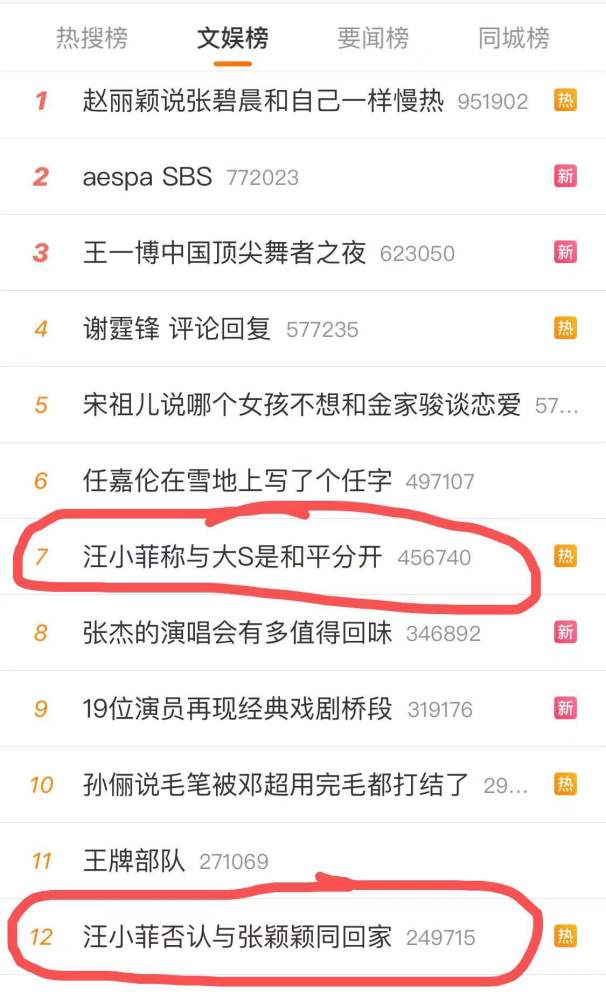Open topic 赵丽颖说张碧晨和自己一样慢热
This screenshot has height=1000, width=606.
pos(303,101)
